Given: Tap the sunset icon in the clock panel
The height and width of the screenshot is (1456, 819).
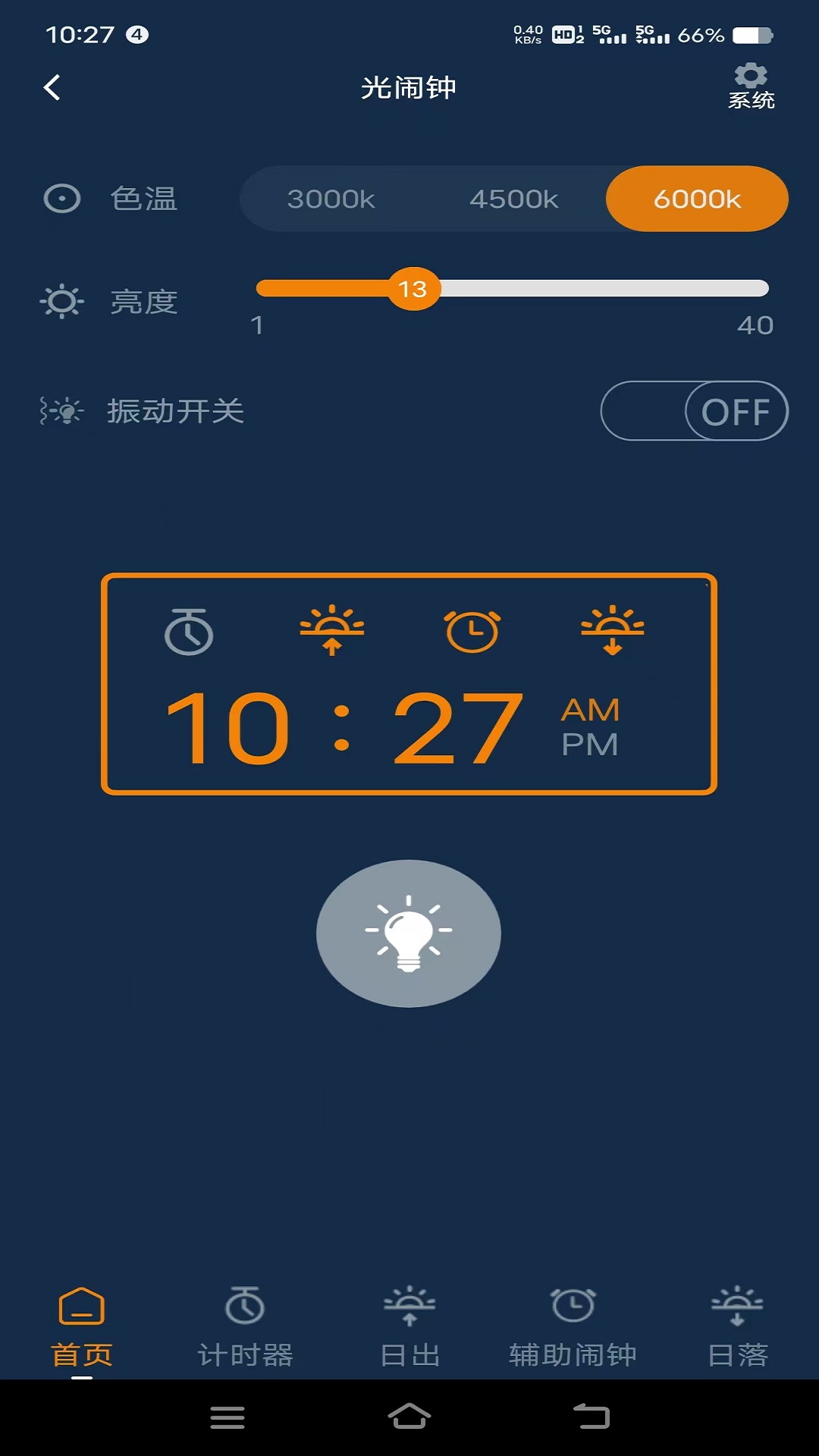Looking at the screenshot, I should (x=613, y=630).
